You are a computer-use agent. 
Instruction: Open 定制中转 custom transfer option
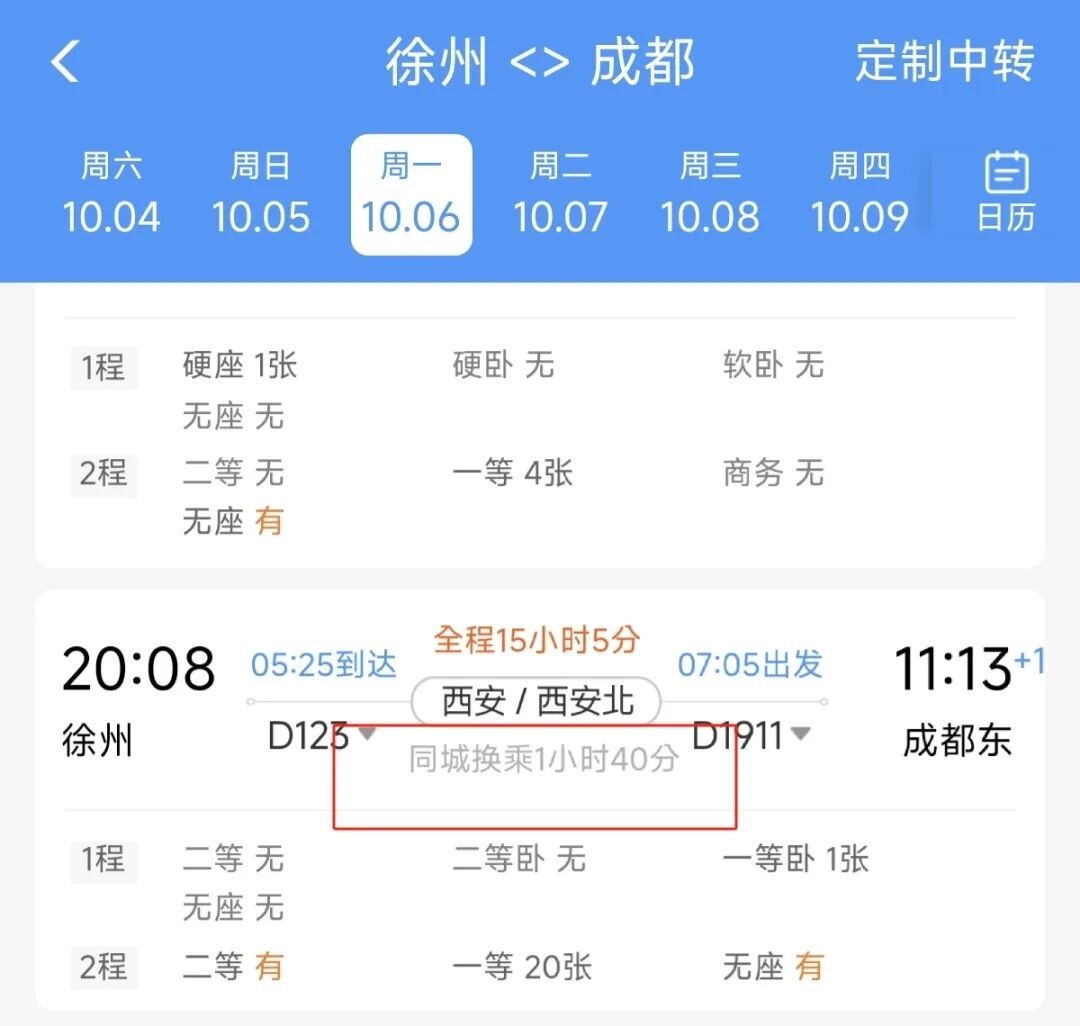point(944,61)
